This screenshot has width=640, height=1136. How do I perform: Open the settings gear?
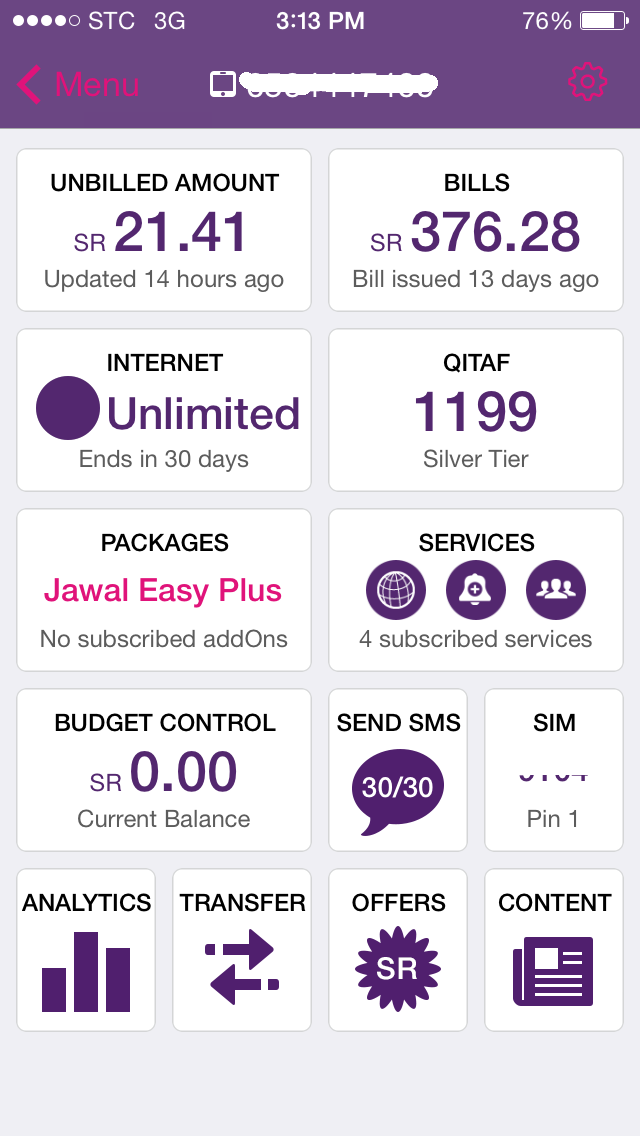click(x=587, y=82)
